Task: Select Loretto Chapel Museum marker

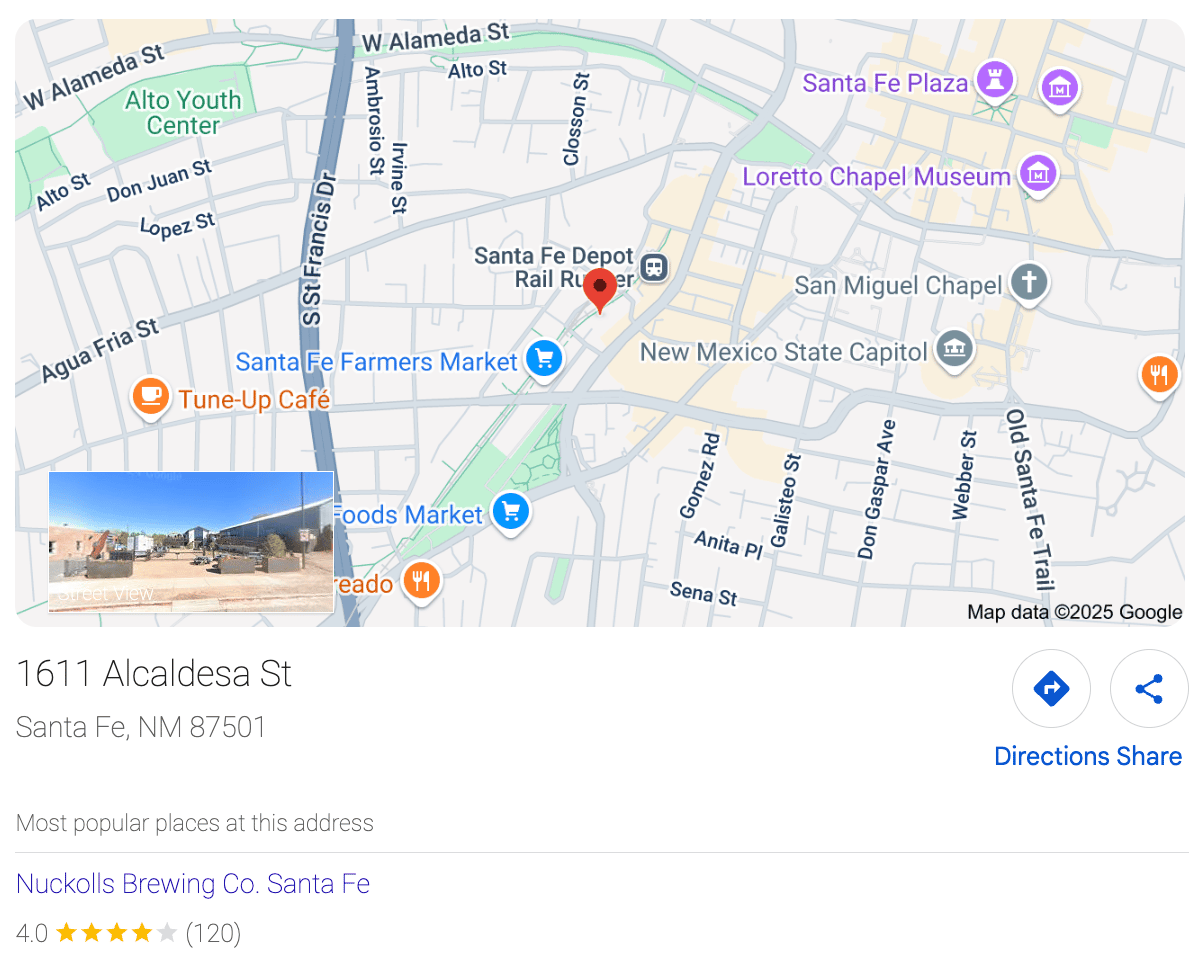Action: 1038,175
